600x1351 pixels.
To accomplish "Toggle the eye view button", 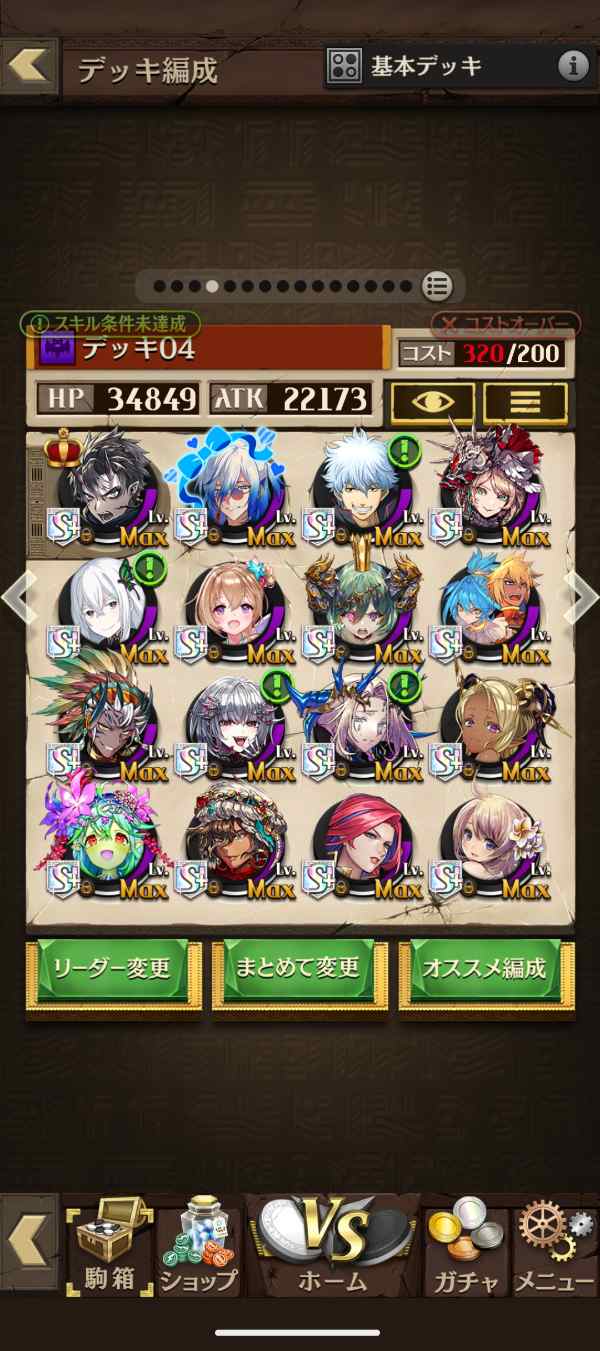I will coord(432,402).
